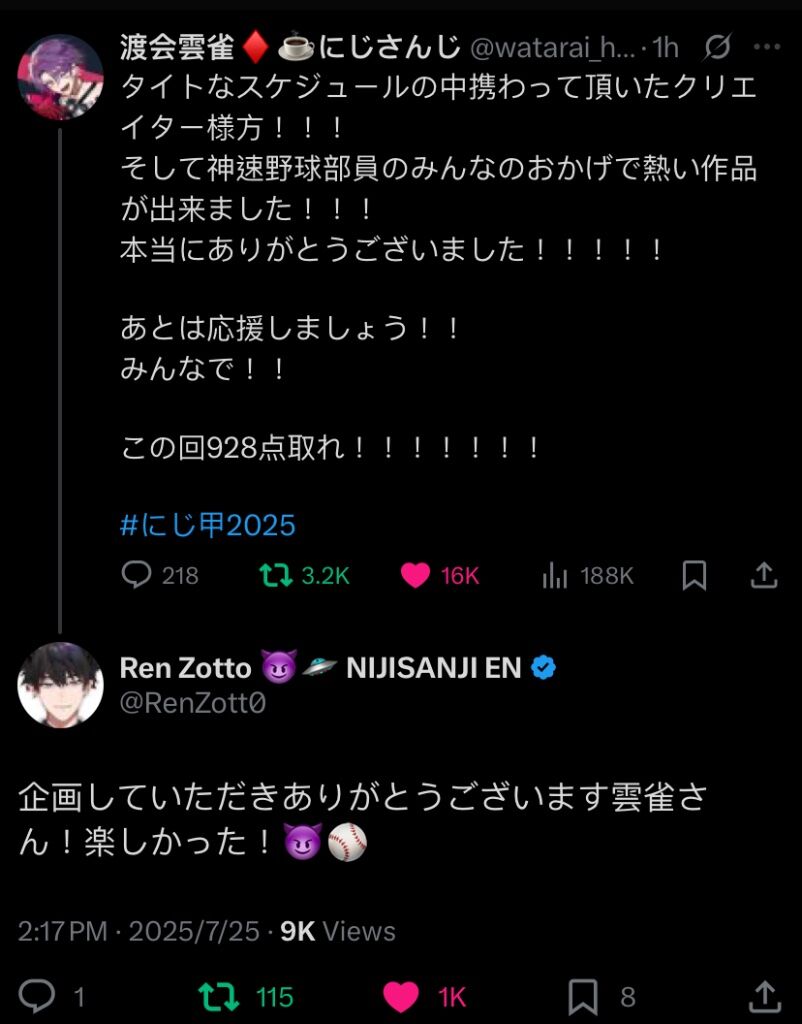802x1024 pixels.
Task: Reply to 渡会雲雀's post with 218 comments
Action: pyautogui.click(x=136, y=575)
